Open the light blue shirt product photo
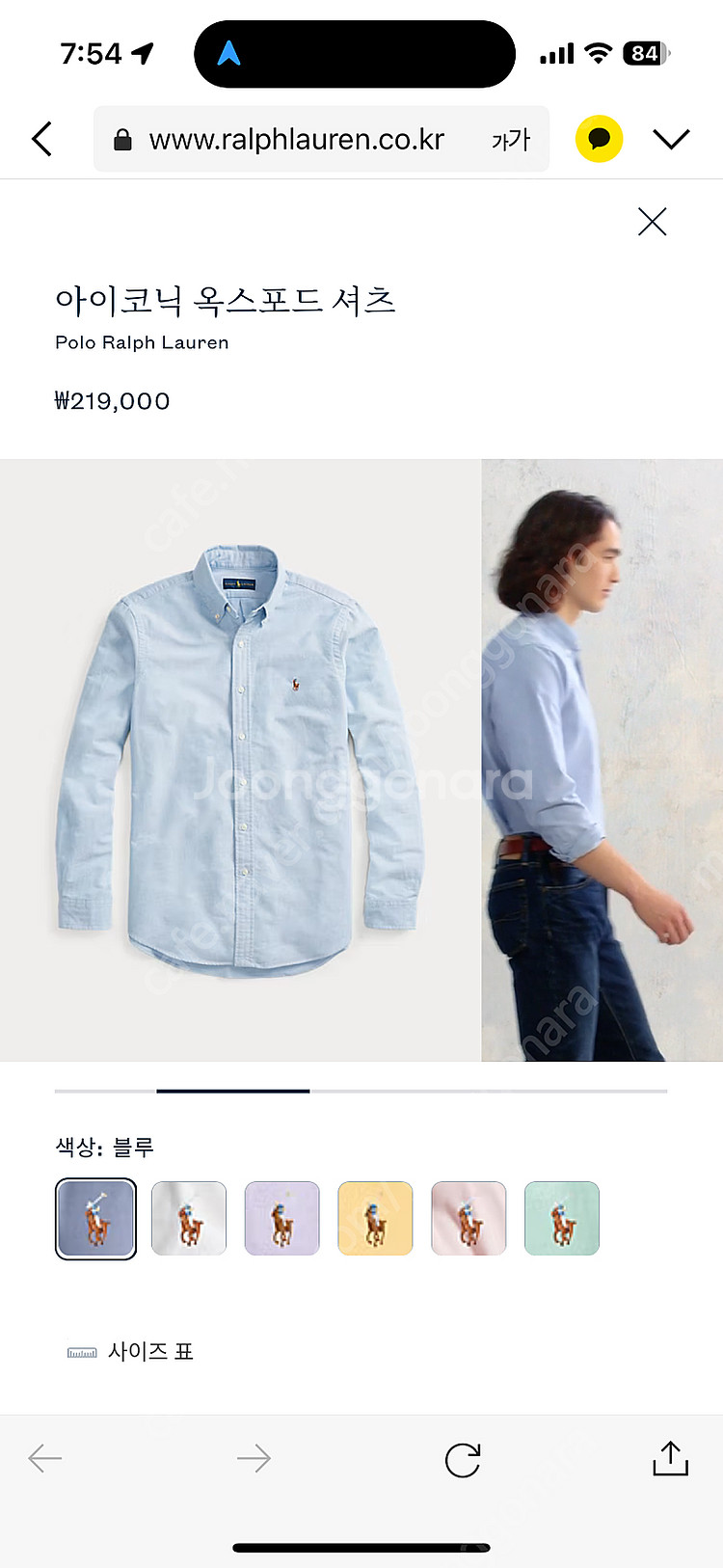Image resolution: width=723 pixels, height=1568 pixels. tap(240, 760)
